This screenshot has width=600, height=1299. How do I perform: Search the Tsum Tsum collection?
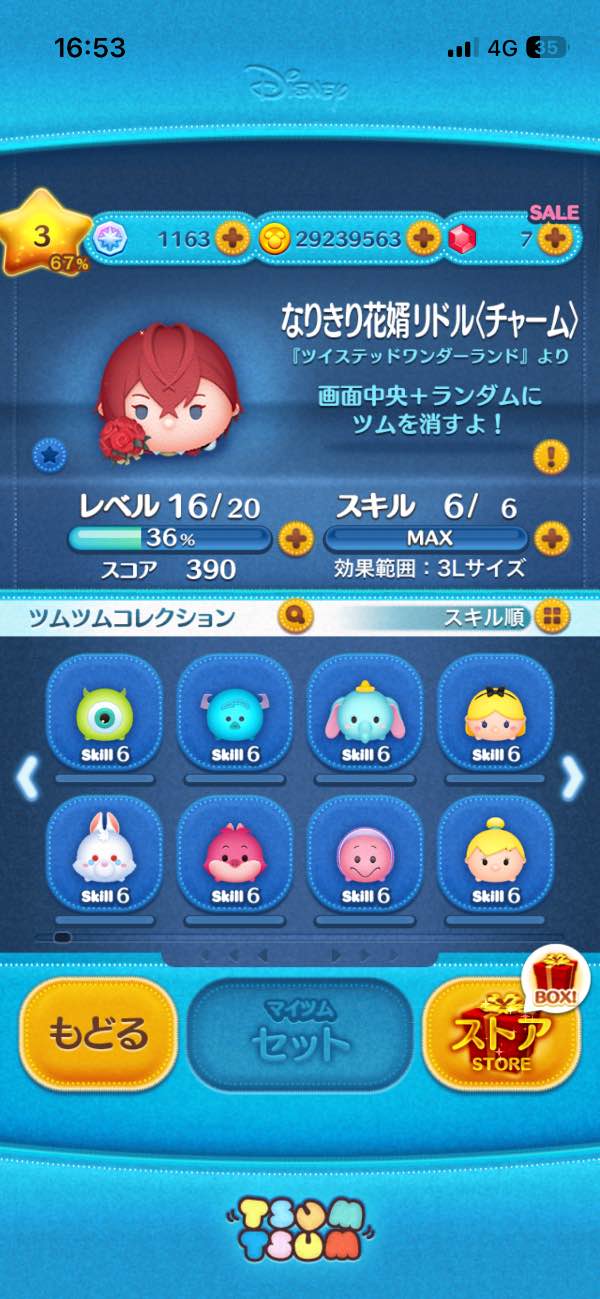click(x=295, y=616)
